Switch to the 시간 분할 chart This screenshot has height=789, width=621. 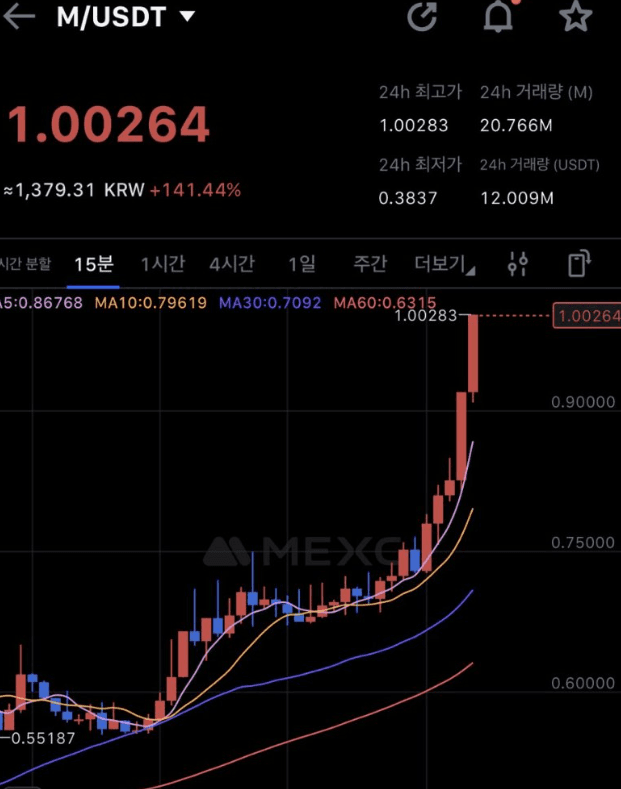(25, 264)
